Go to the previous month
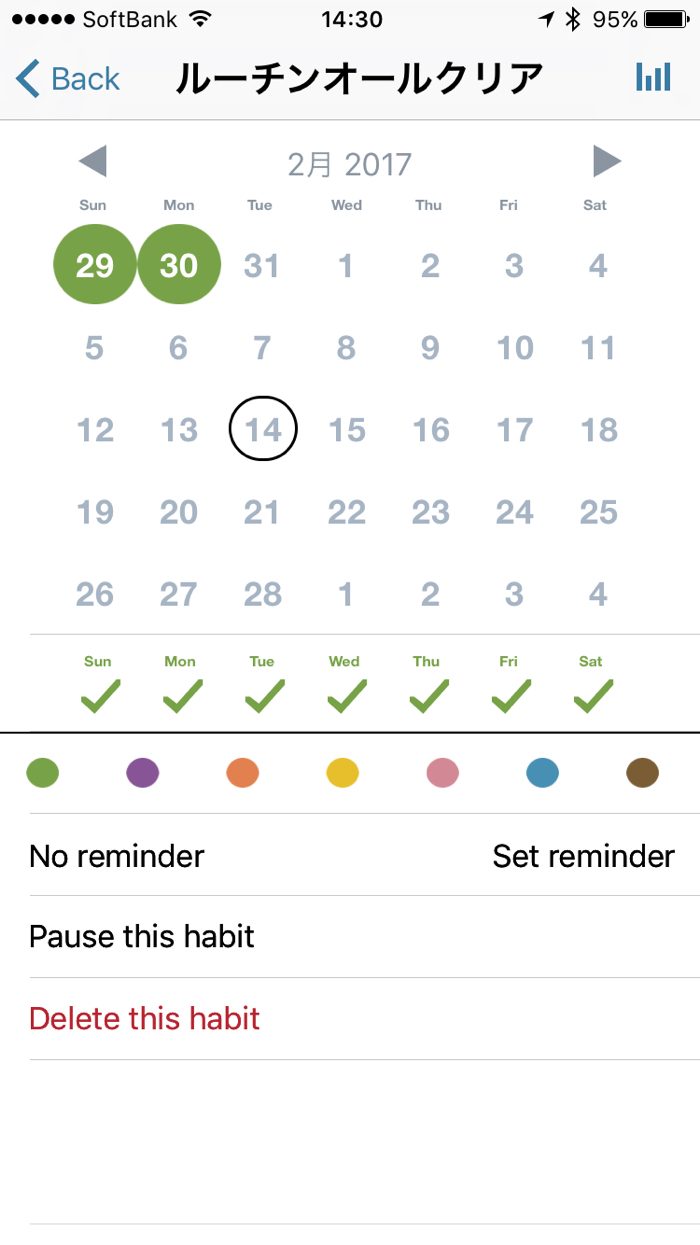The width and height of the screenshot is (700, 1245). (92, 161)
